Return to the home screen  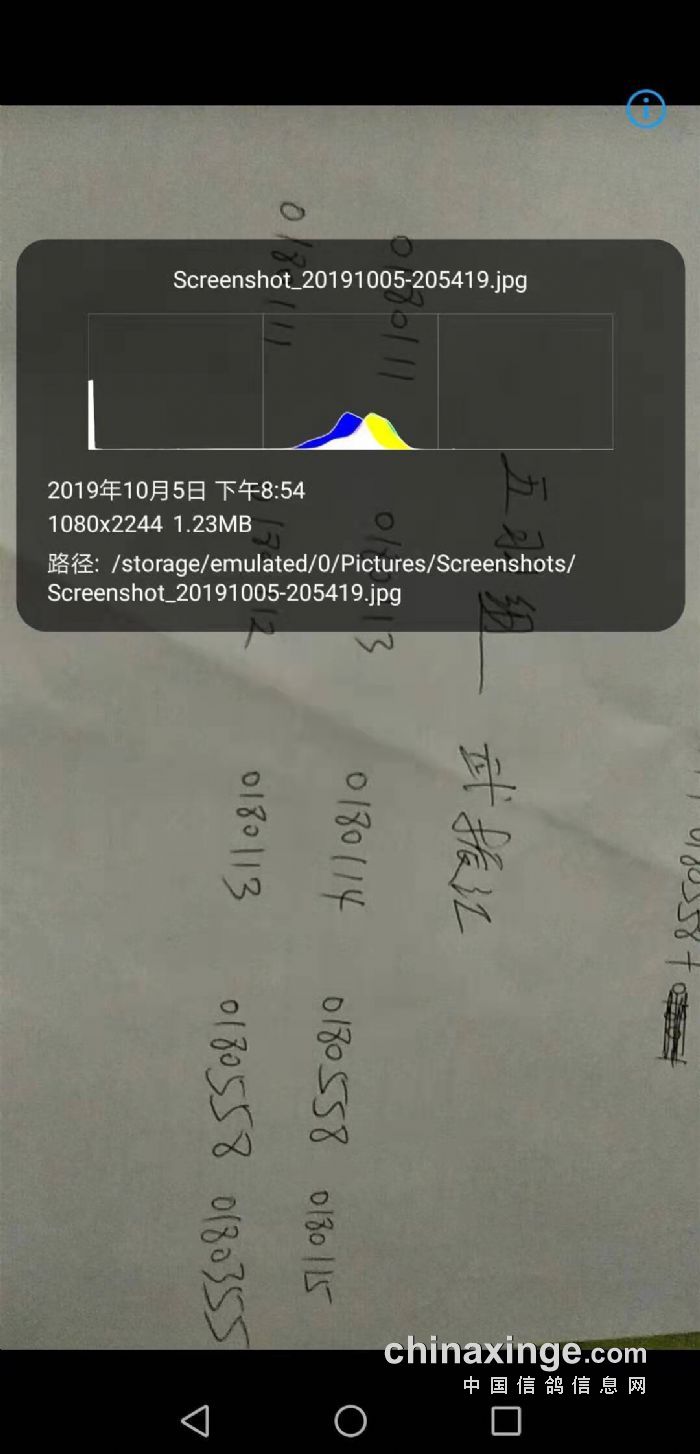point(350,1420)
